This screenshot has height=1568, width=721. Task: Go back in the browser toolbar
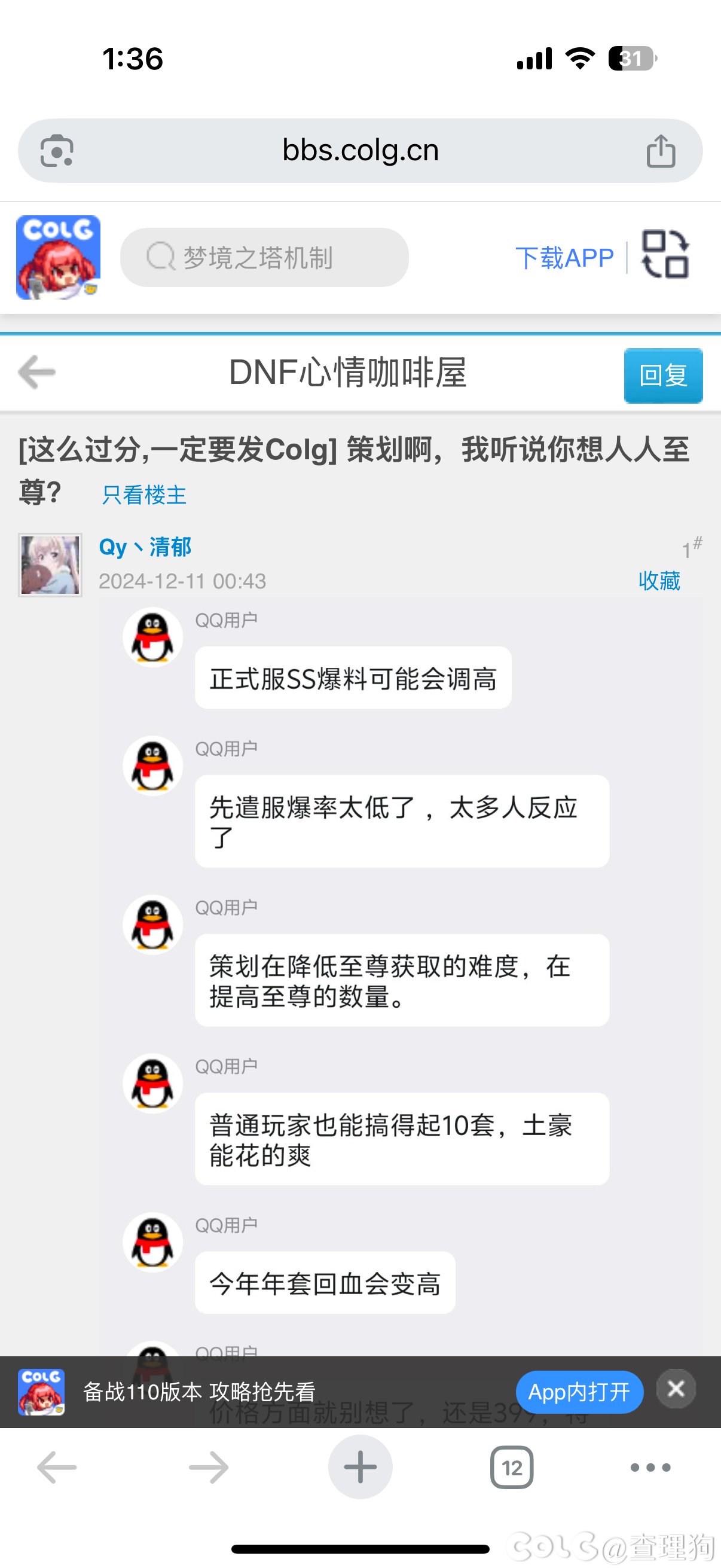click(x=57, y=1468)
